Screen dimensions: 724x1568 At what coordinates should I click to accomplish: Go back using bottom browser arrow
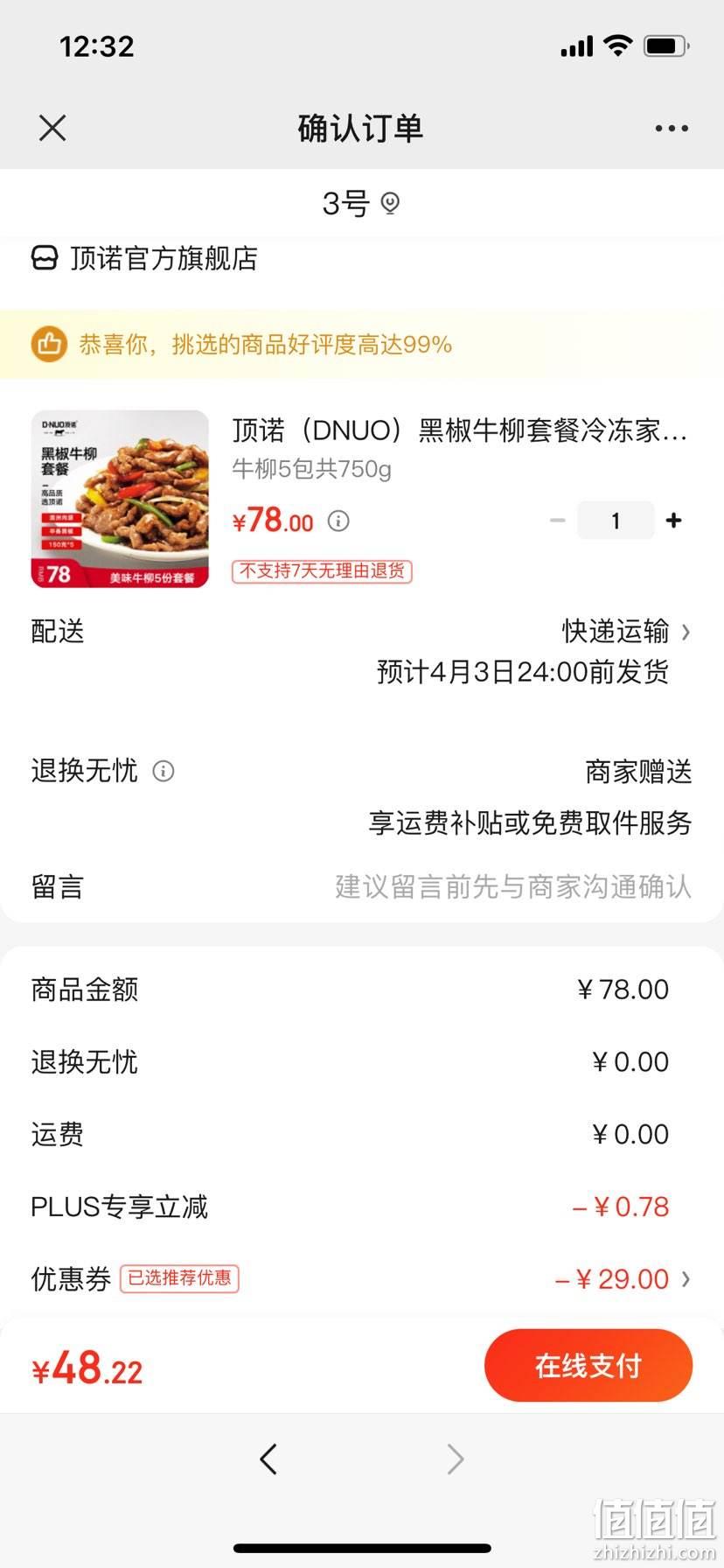(268, 1459)
